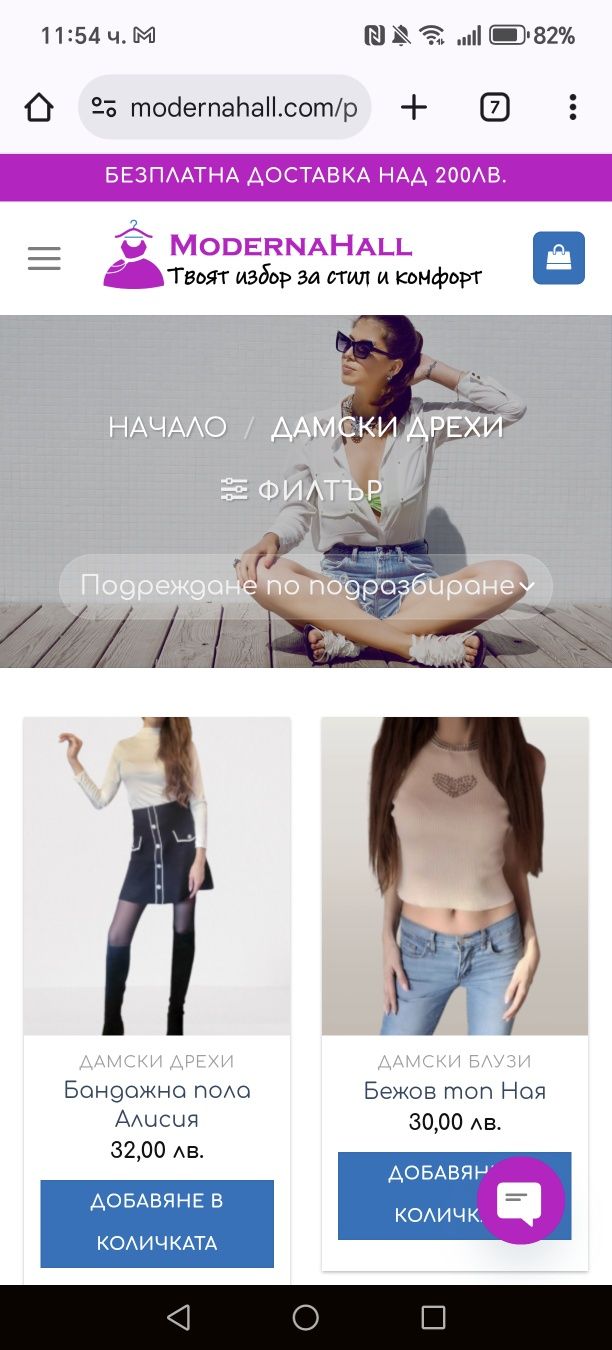Open the Бежов топ Ная title link
This screenshot has height=1350, width=612.
[x=455, y=1090]
